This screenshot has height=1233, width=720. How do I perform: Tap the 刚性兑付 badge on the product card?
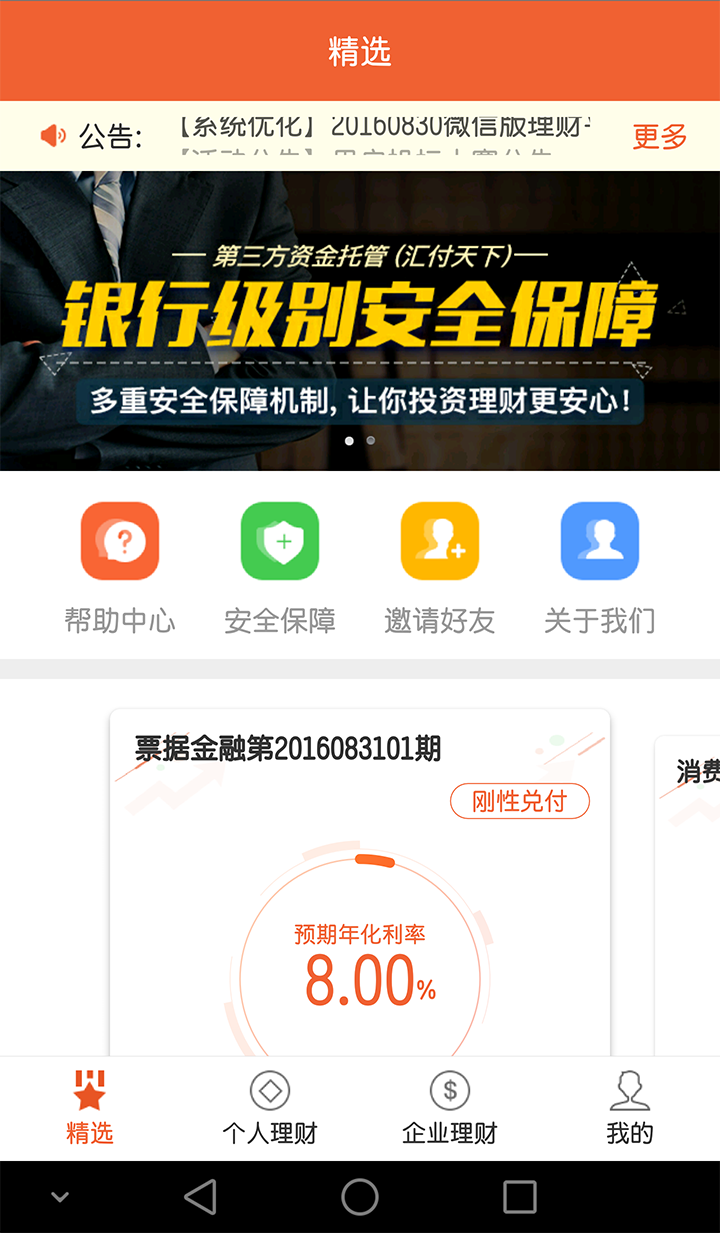[x=519, y=801]
